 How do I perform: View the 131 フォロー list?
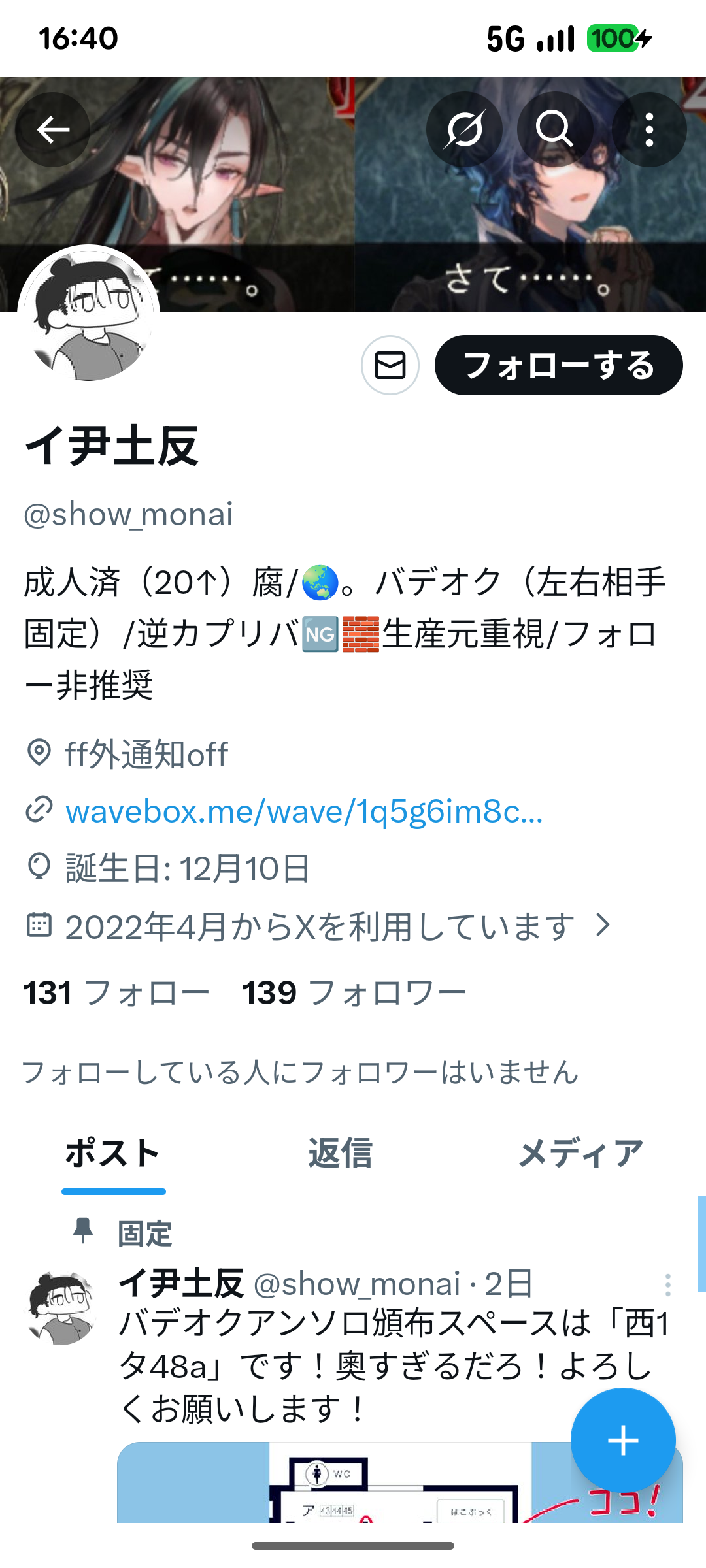116,993
